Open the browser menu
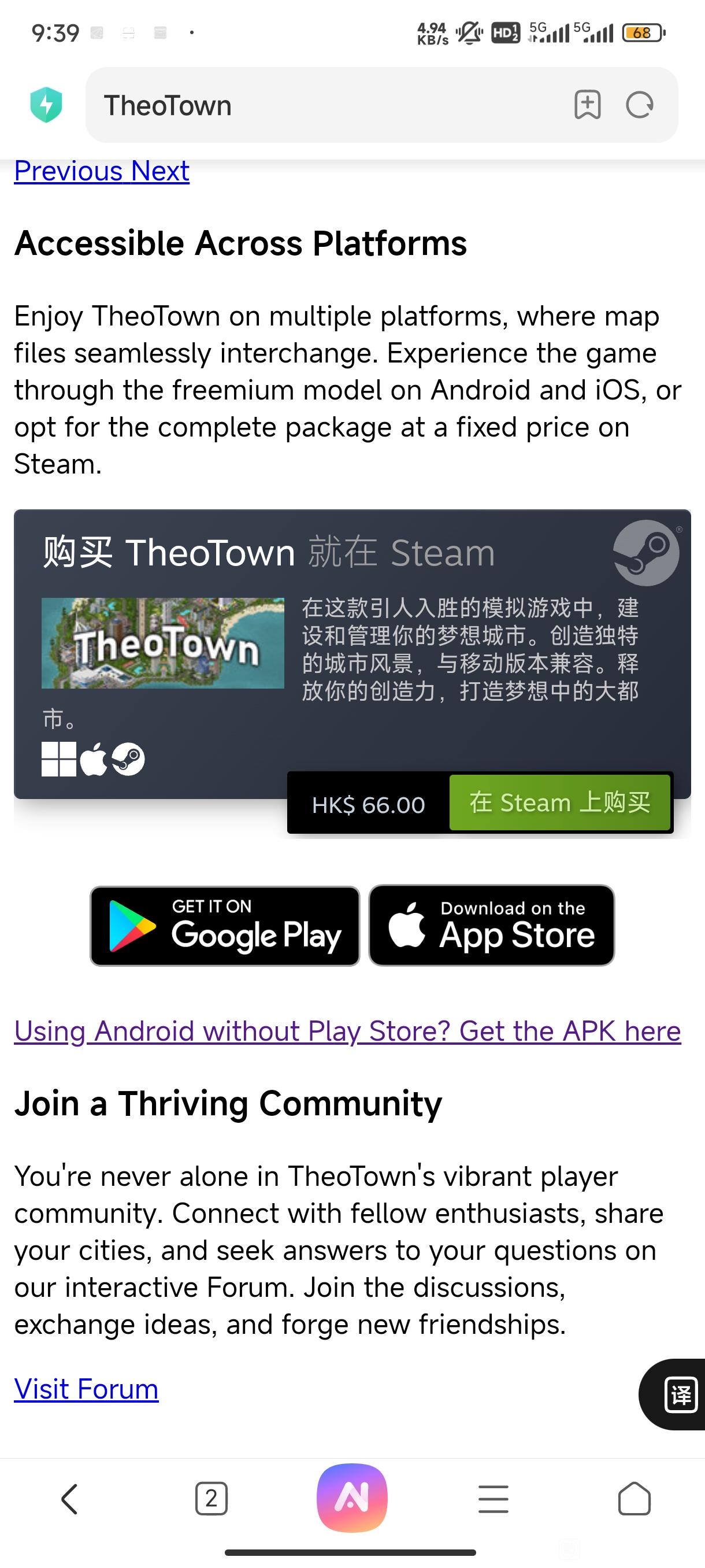705x1568 pixels. (493, 1499)
